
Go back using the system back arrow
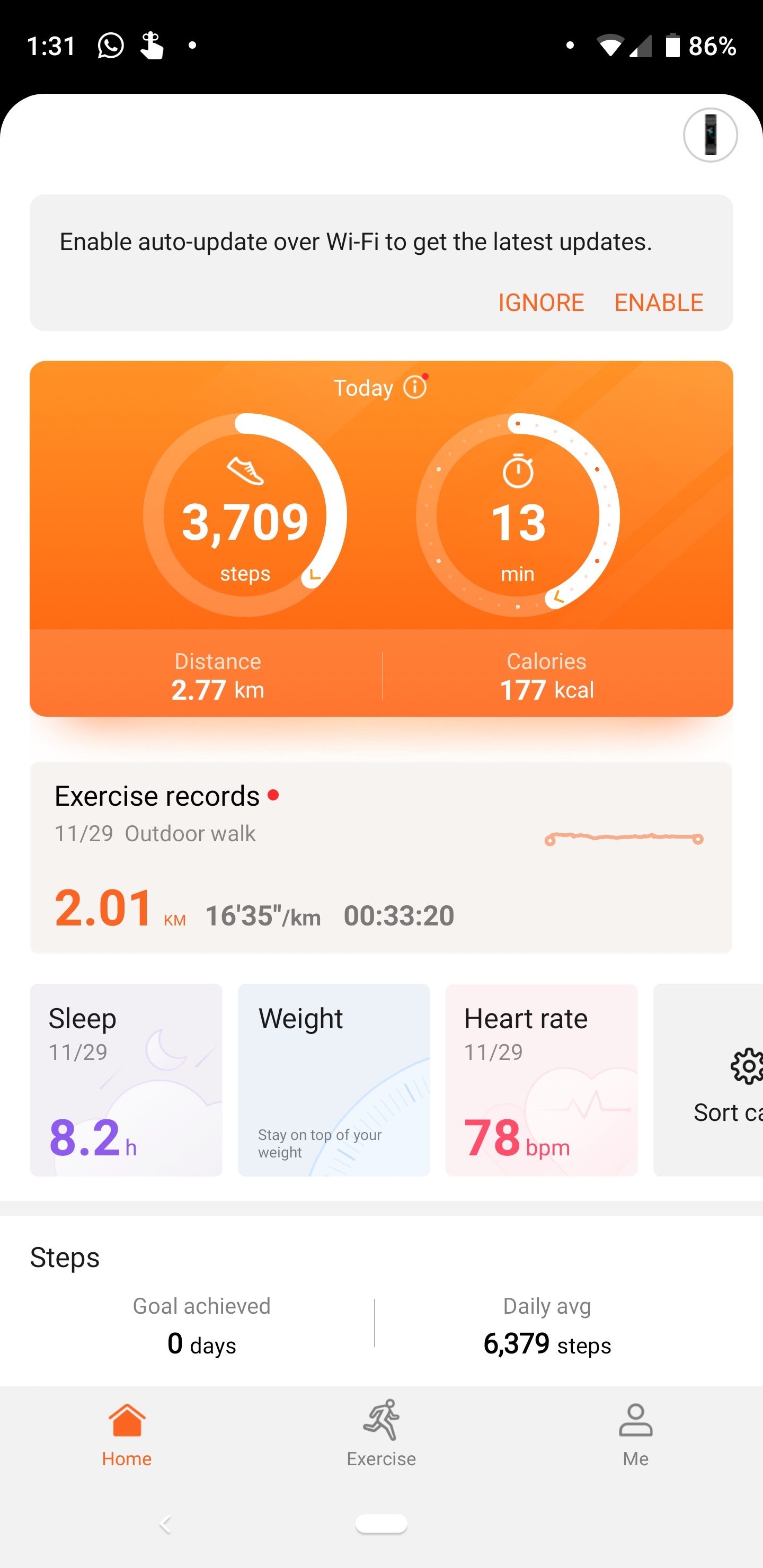(x=165, y=1524)
